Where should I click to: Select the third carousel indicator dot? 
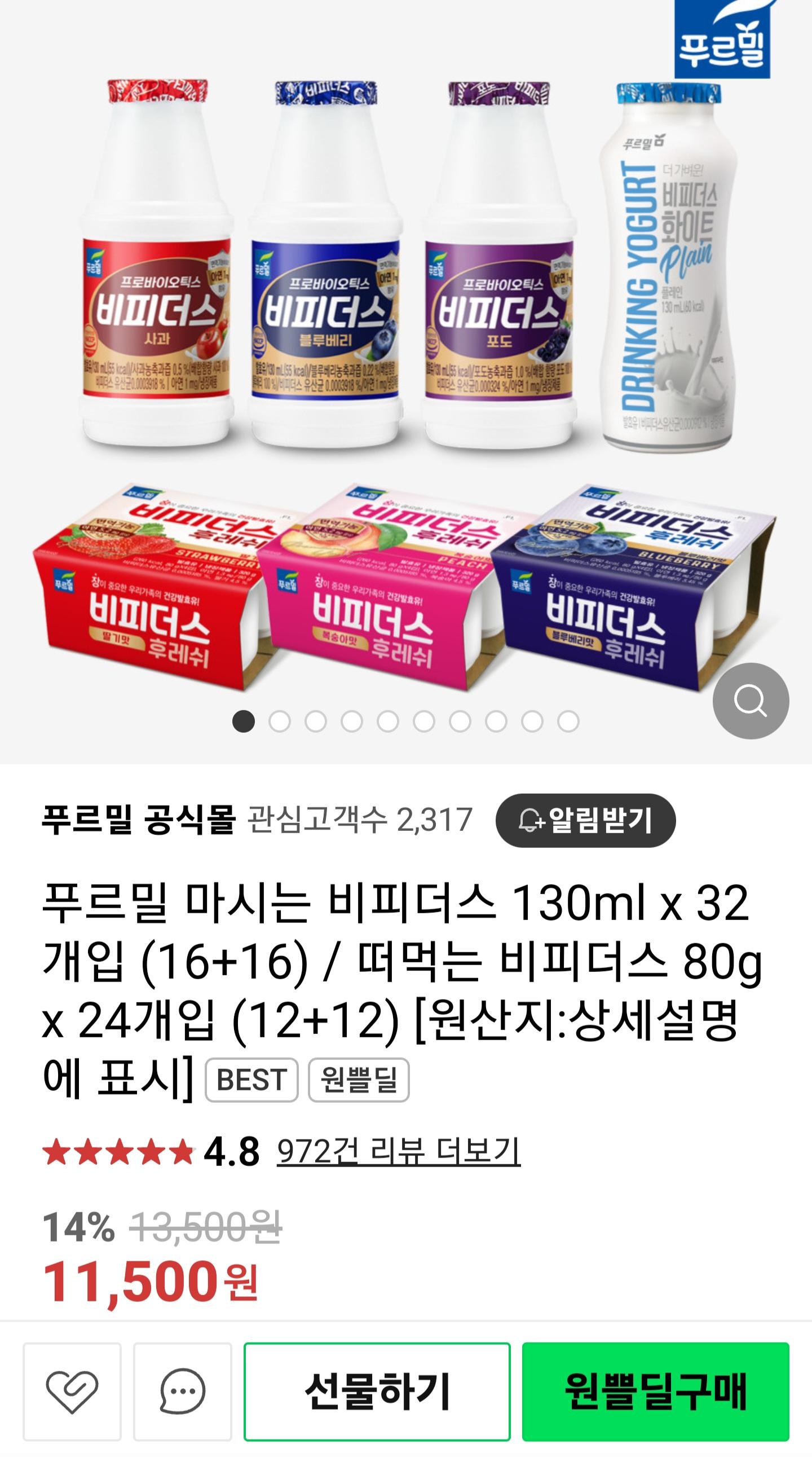[x=315, y=720]
